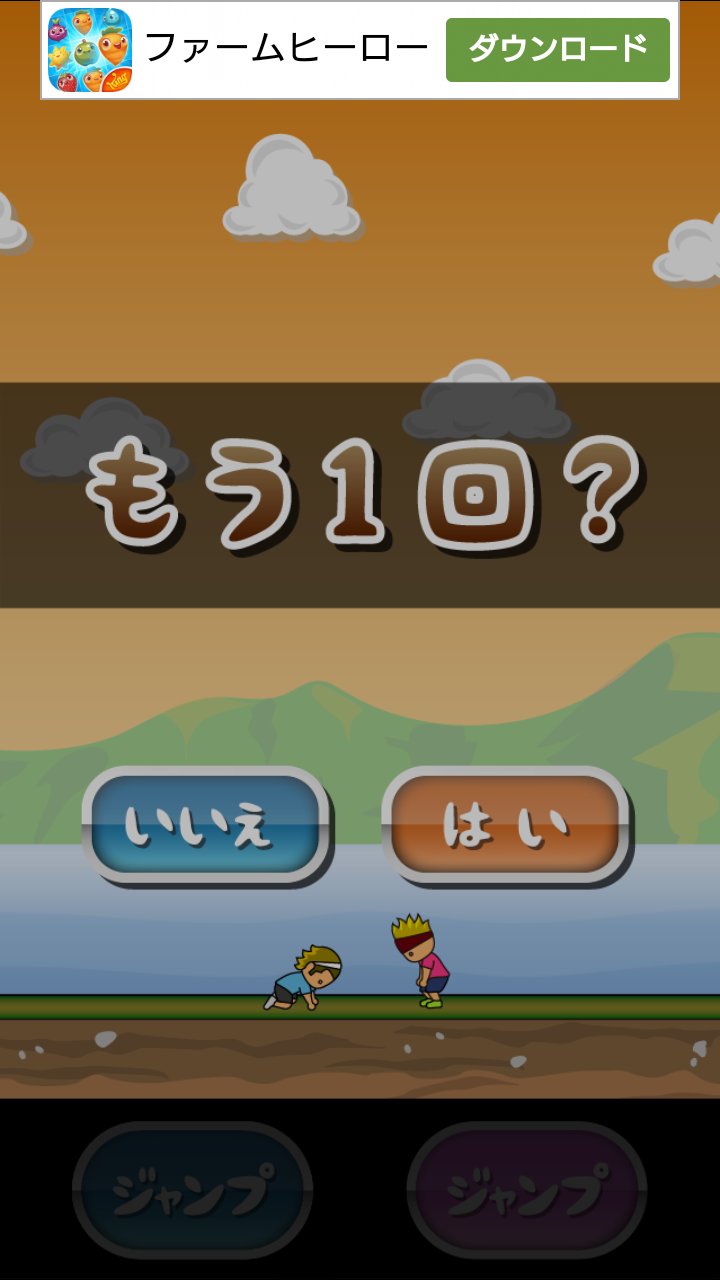Choose いいえ to decline another round
720x1280 pixels.
pos(206,824)
